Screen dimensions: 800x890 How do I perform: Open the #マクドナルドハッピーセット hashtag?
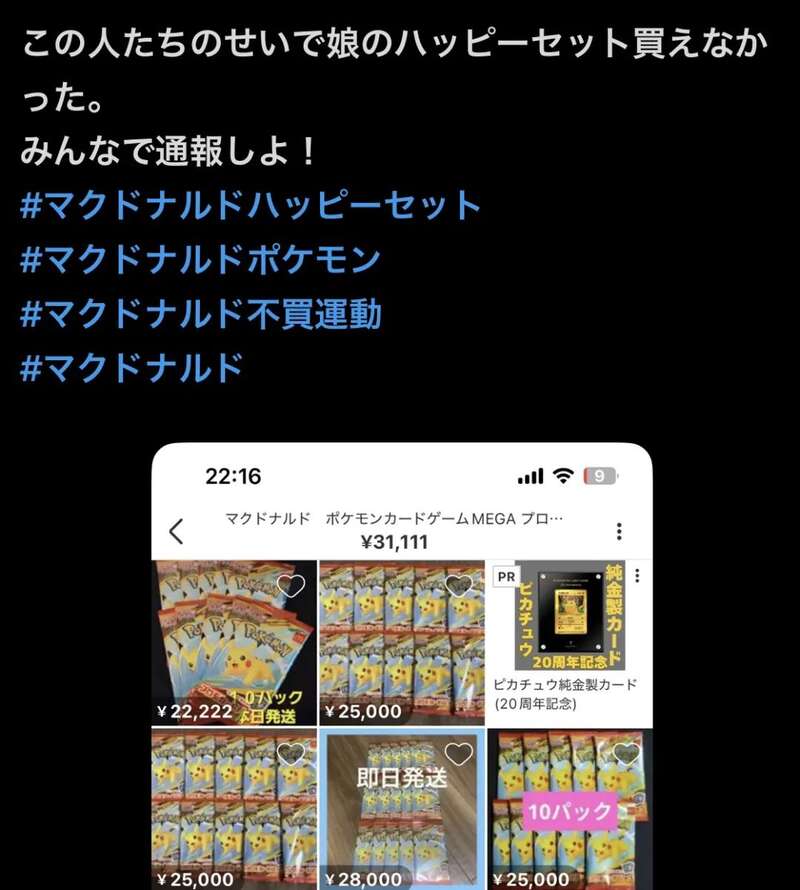pyautogui.click(x=250, y=206)
